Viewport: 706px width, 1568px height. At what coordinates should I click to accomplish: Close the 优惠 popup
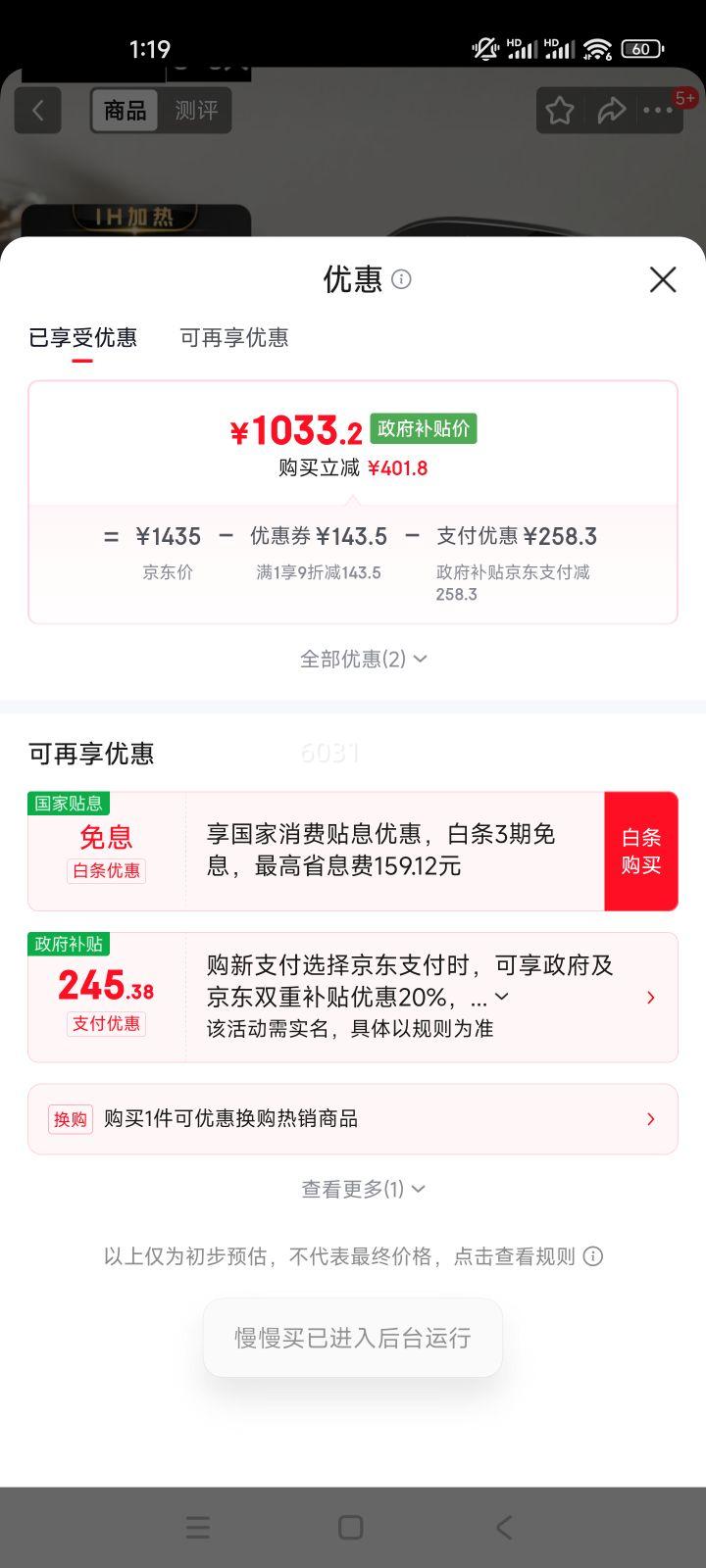[x=663, y=280]
